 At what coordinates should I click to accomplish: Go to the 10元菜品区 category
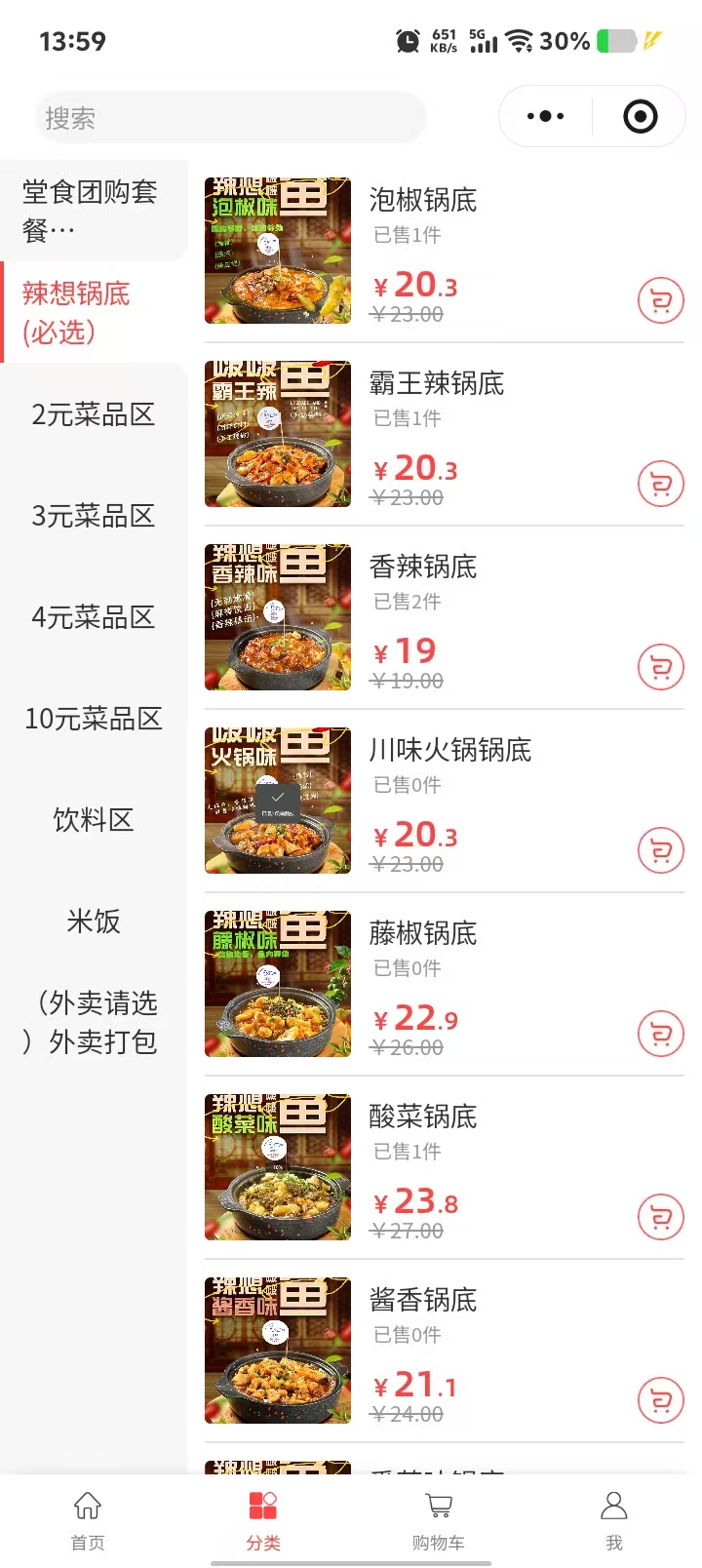tap(94, 719)
